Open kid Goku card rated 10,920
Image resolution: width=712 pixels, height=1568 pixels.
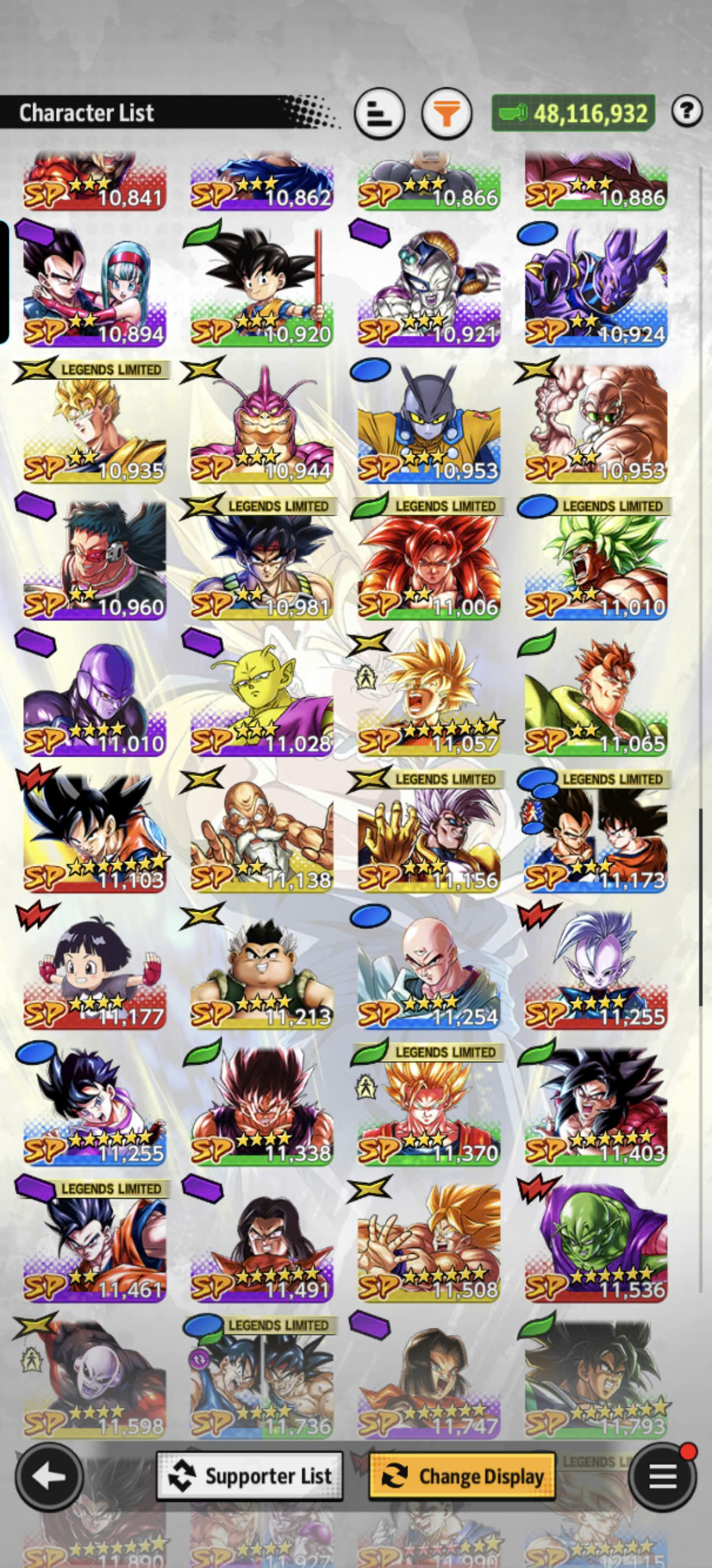coord(261,284)
